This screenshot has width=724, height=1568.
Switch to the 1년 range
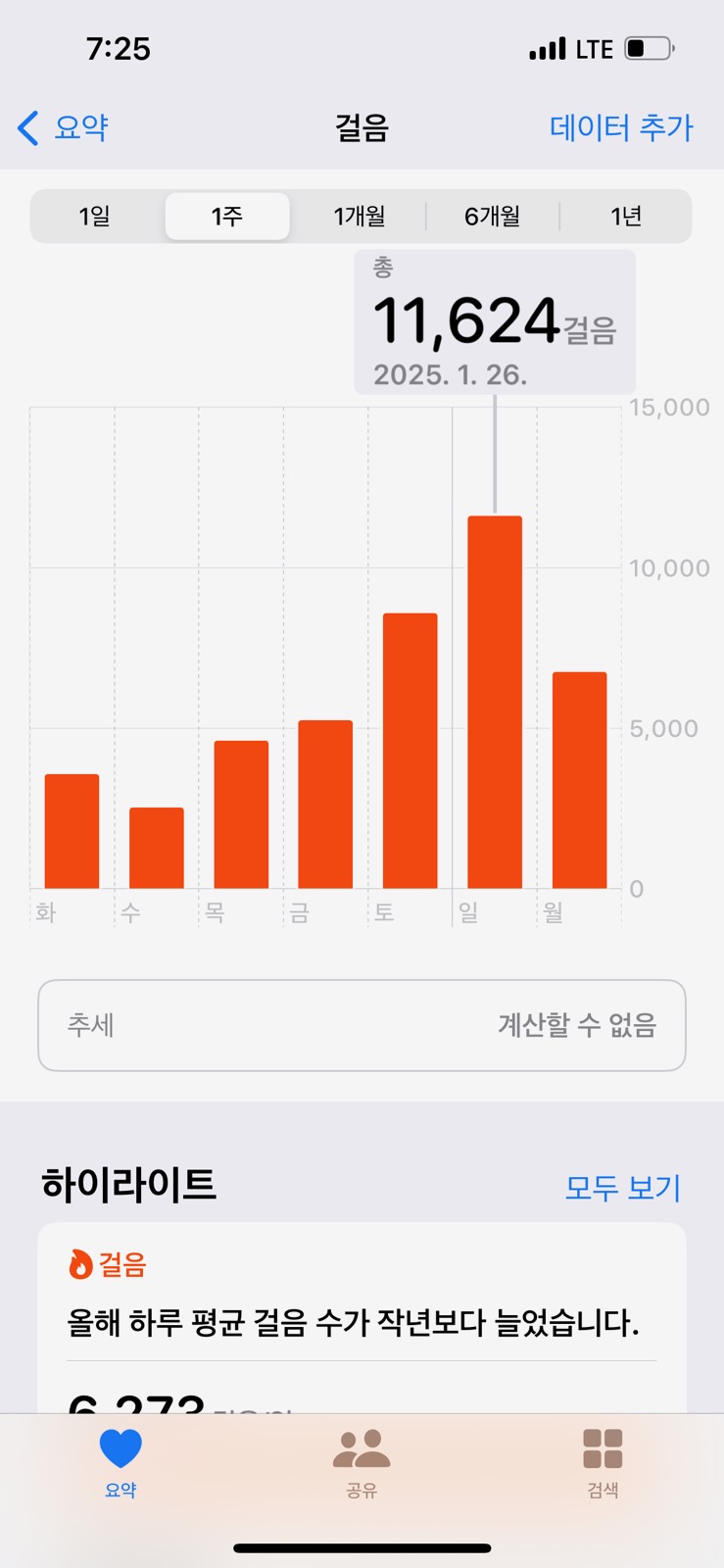coord(626,216)
